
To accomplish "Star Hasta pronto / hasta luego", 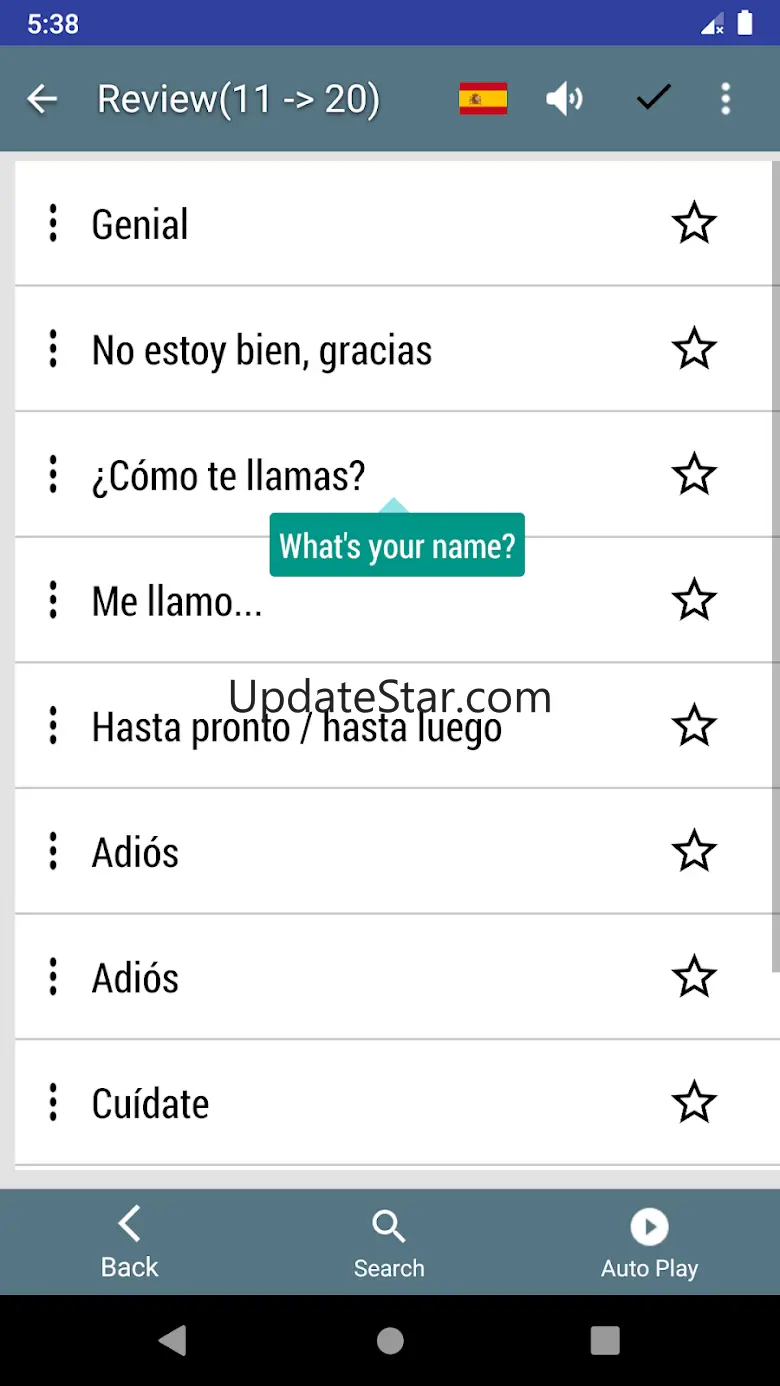I will point(694,726).
